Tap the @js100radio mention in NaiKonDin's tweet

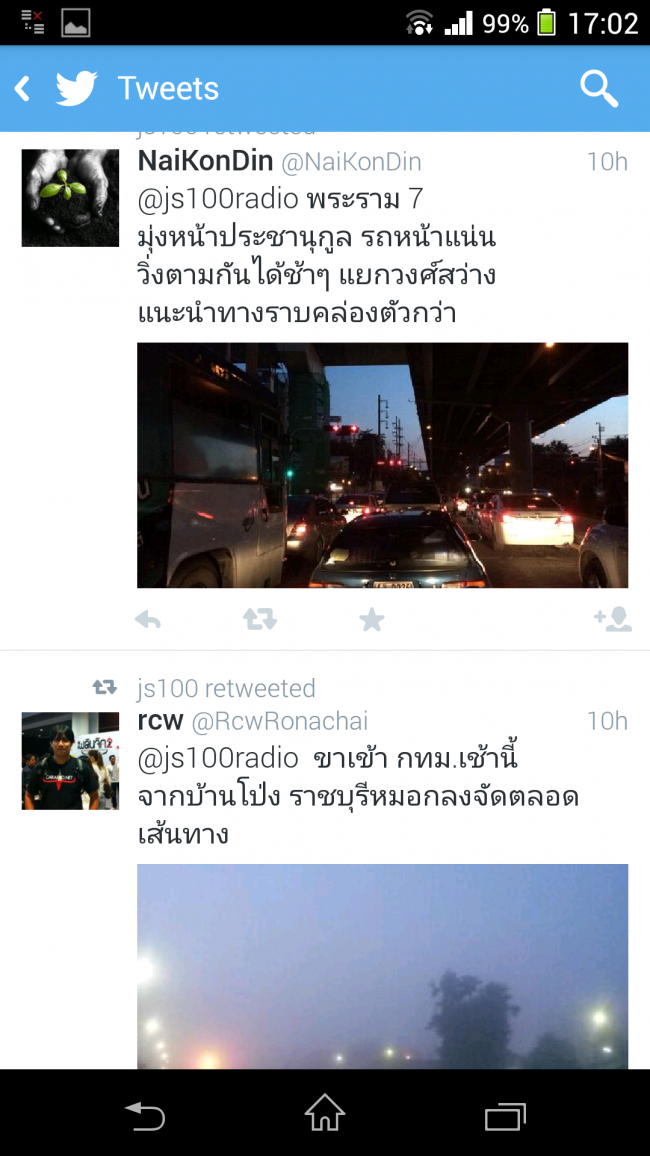pos(218,199)
